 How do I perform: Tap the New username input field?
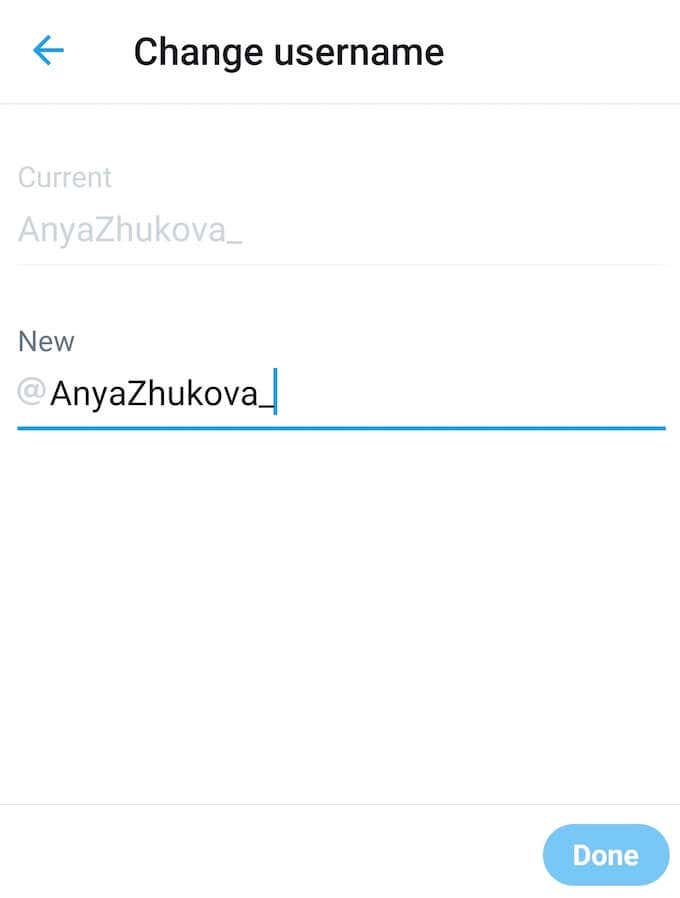[x=340, y=395]
